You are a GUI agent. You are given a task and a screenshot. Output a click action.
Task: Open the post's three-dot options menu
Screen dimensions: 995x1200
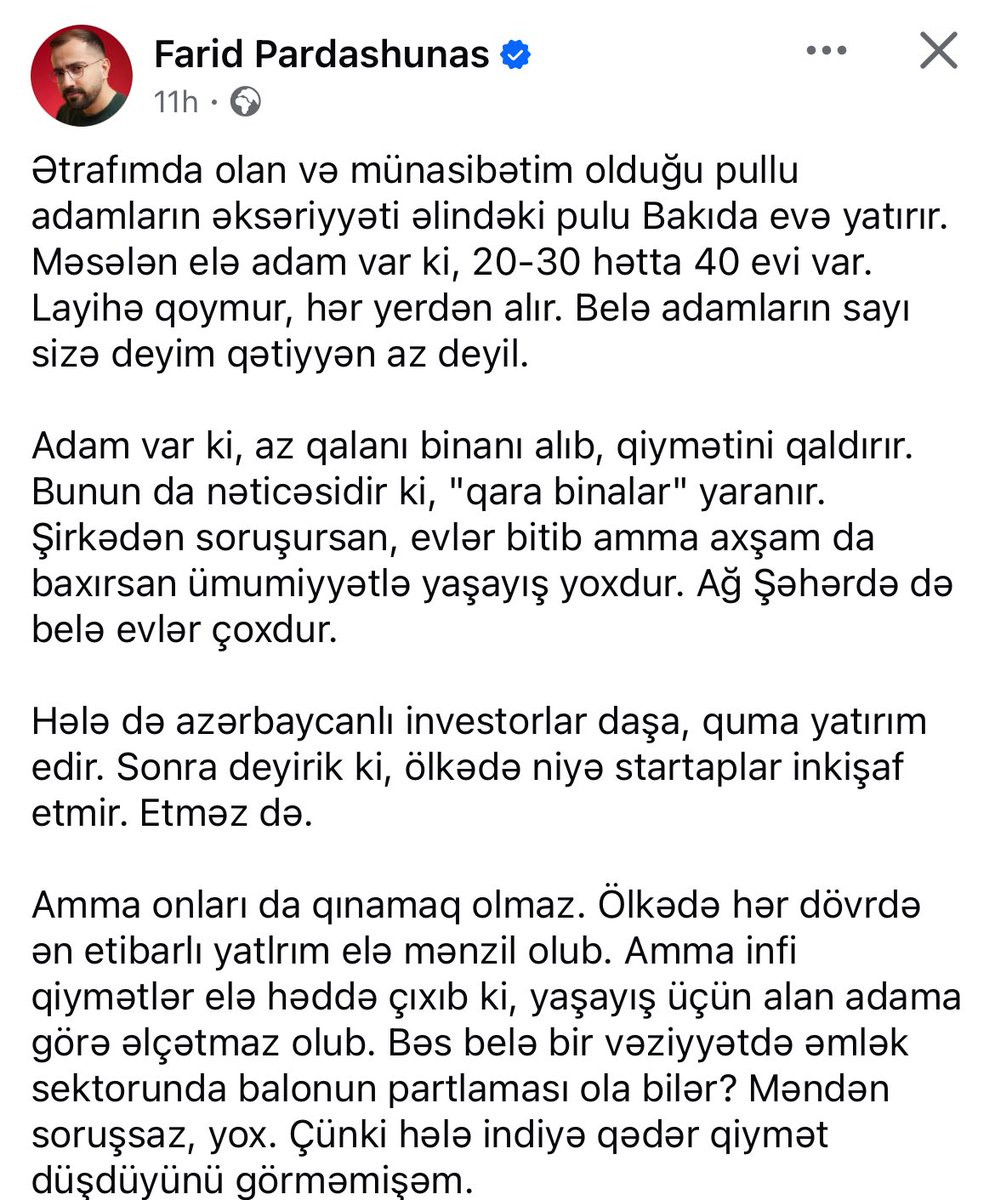click(833, 53)
